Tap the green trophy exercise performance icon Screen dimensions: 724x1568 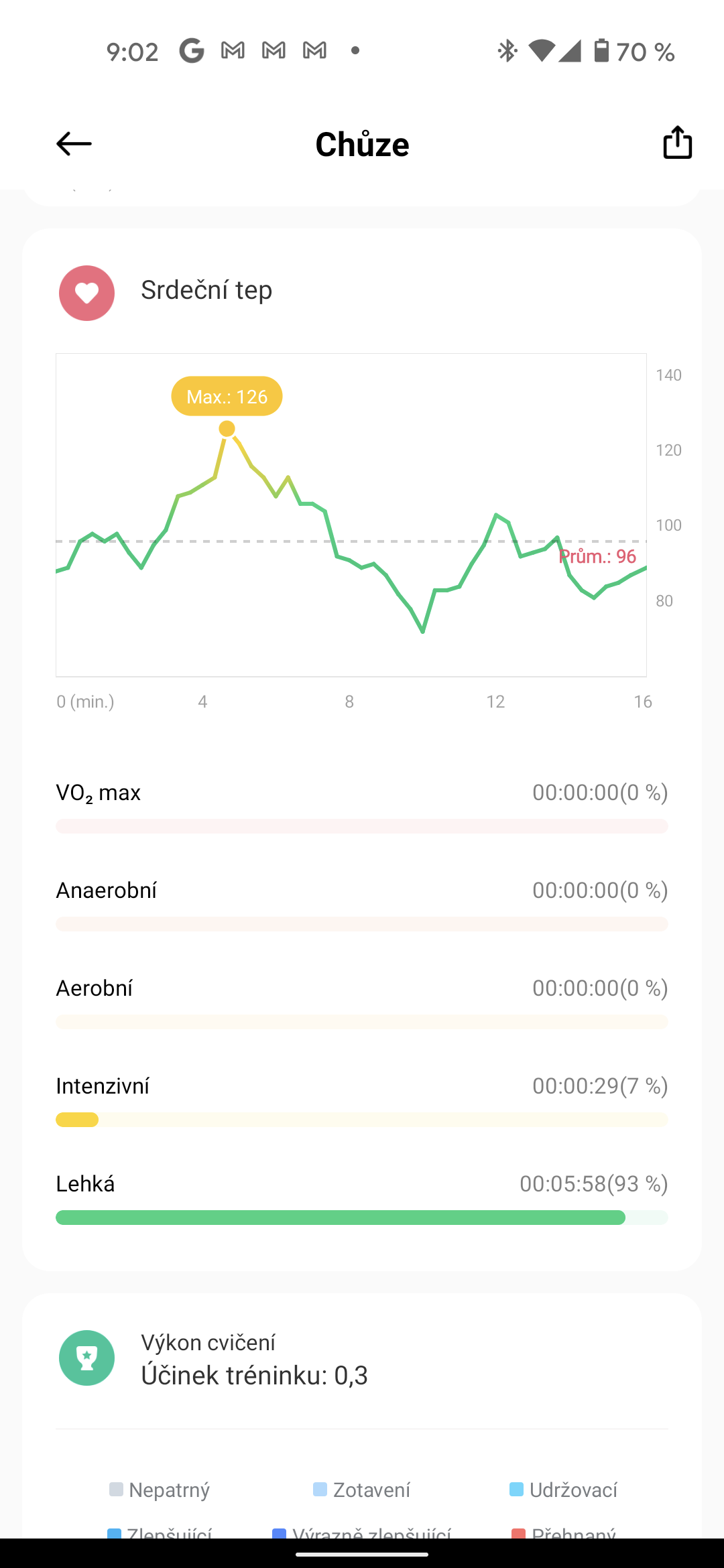pos(86,1357)
